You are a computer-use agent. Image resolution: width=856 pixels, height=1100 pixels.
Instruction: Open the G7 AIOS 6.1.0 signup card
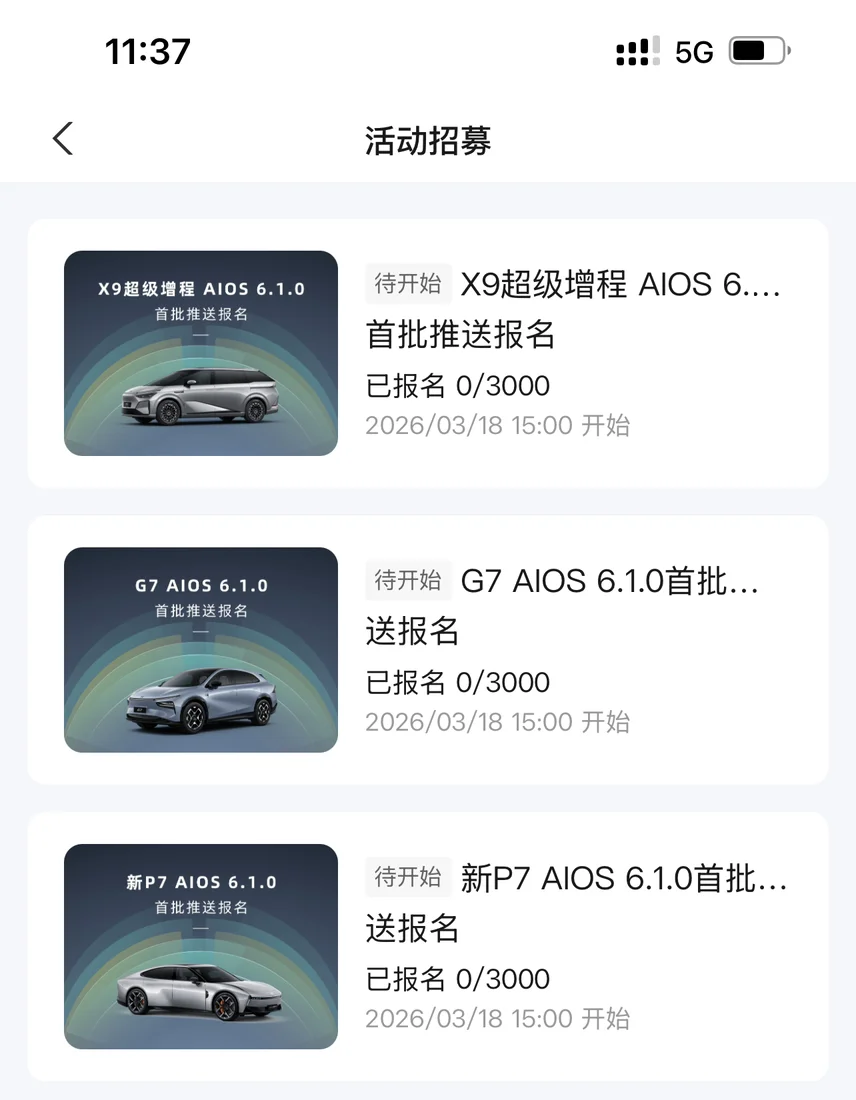428,650
